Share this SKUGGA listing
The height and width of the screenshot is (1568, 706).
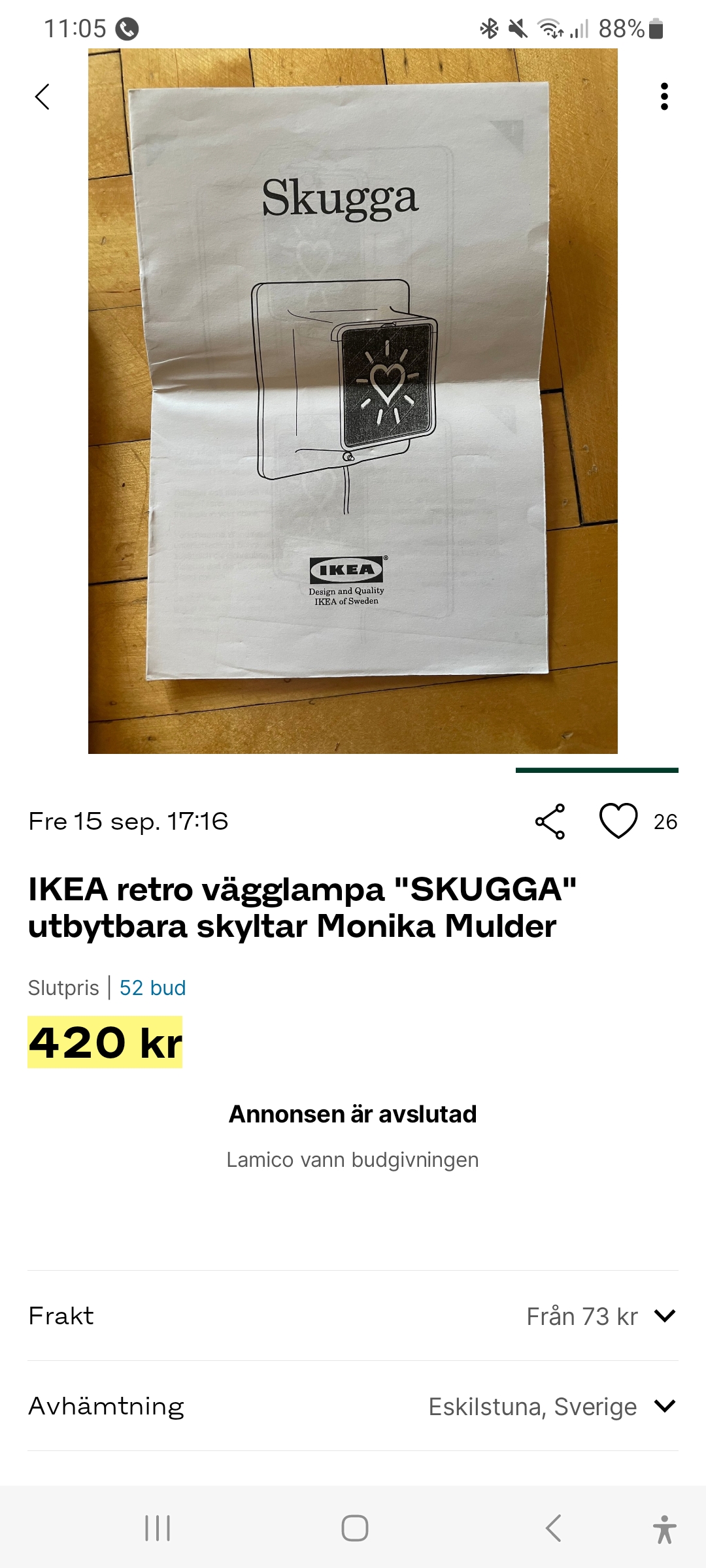click(x=550, y=821)
